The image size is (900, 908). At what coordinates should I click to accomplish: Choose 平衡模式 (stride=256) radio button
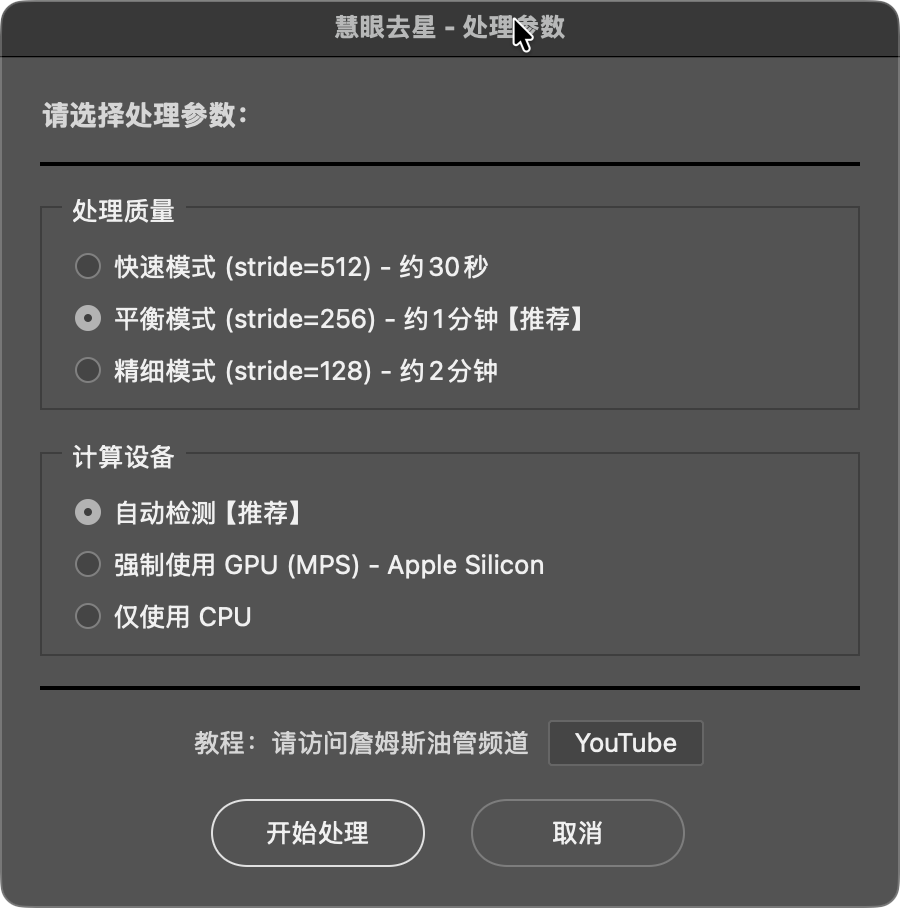[x=88, y=319]
